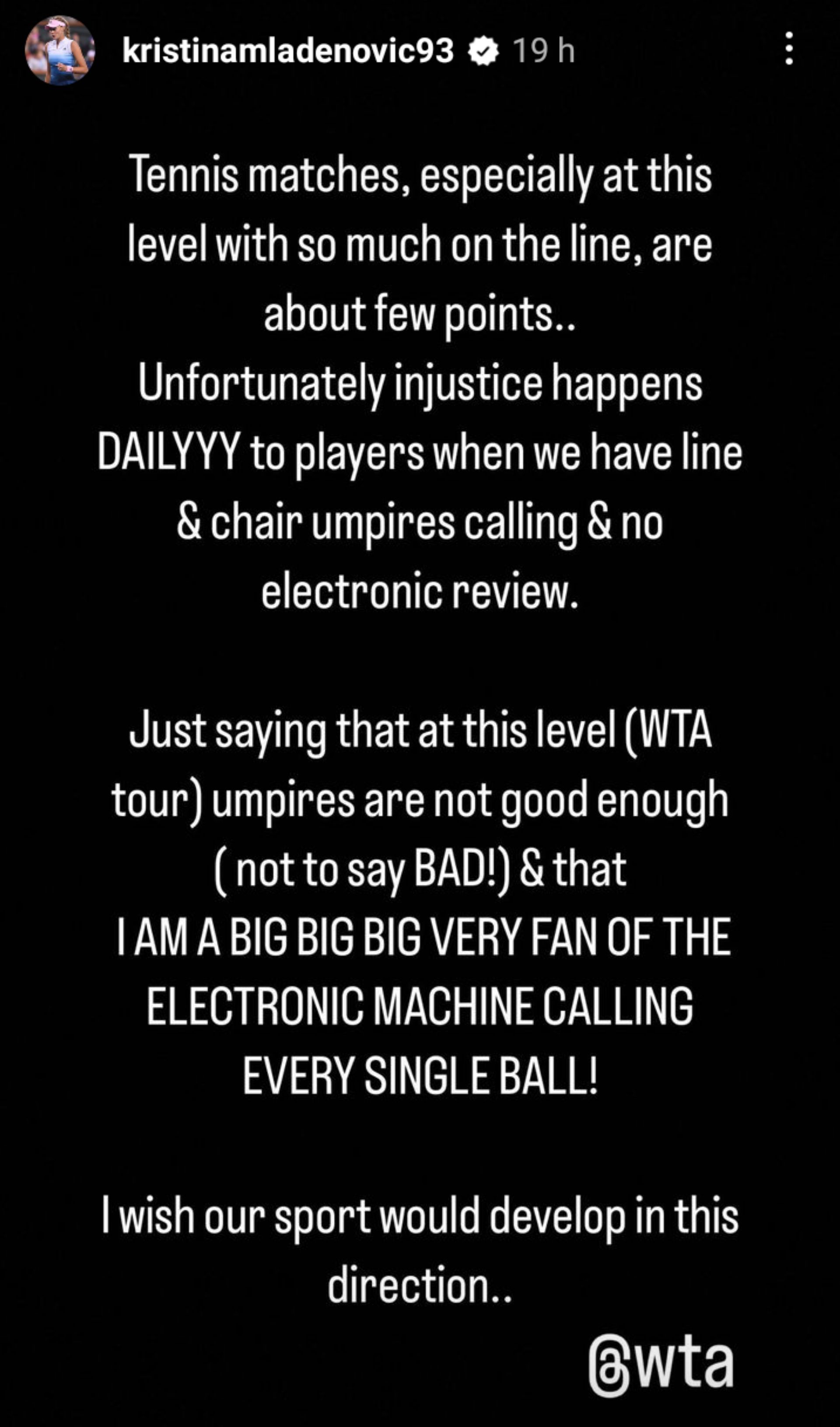Open kristinamladenovic93's profile picture

(x=59, y=50)
